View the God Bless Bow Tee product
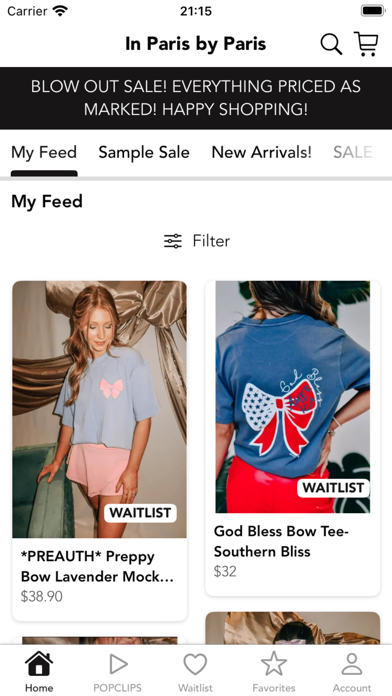 click(293, 438)
